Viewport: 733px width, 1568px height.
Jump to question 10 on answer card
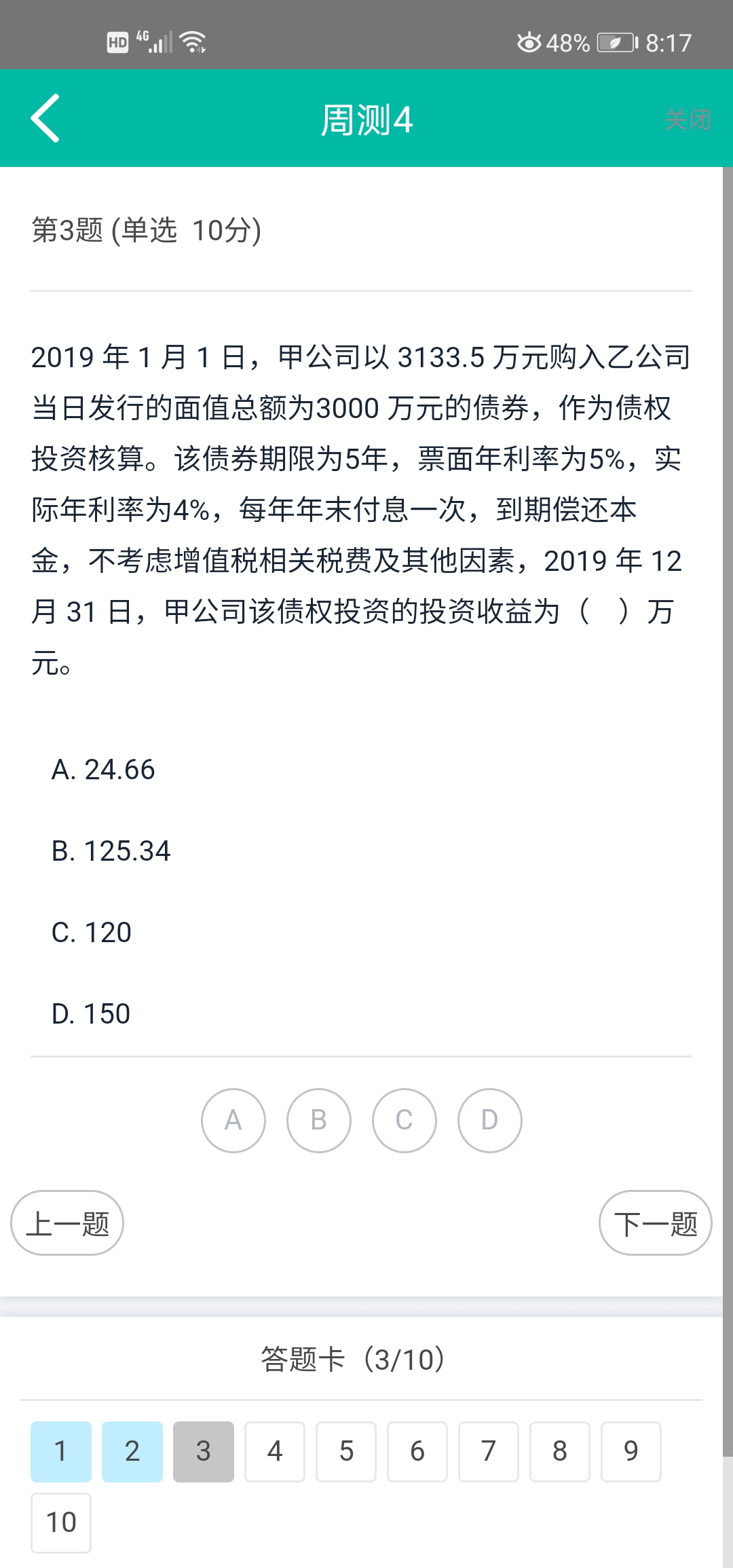61,1523
